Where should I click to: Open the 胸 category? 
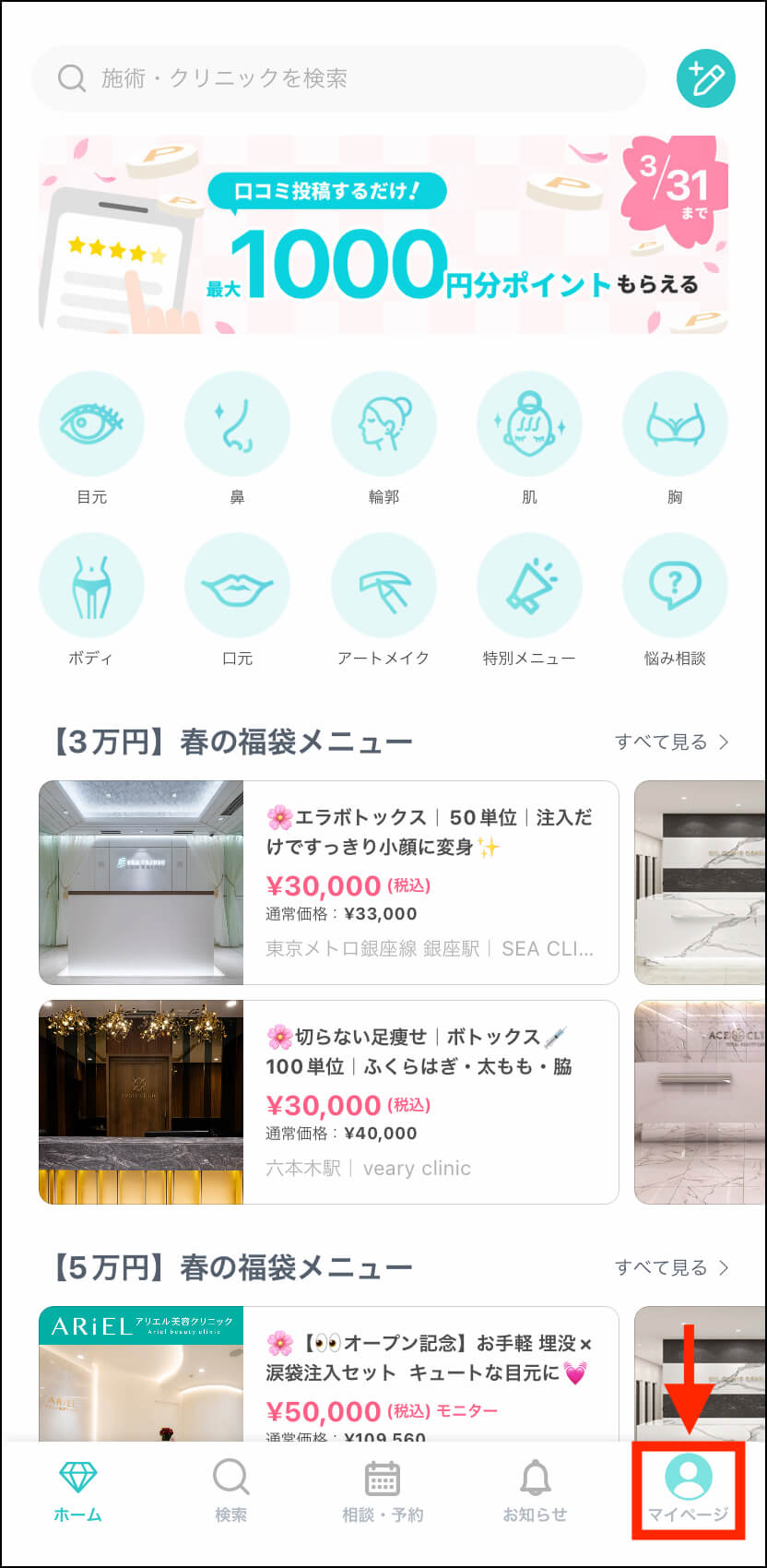pos(675,438)
